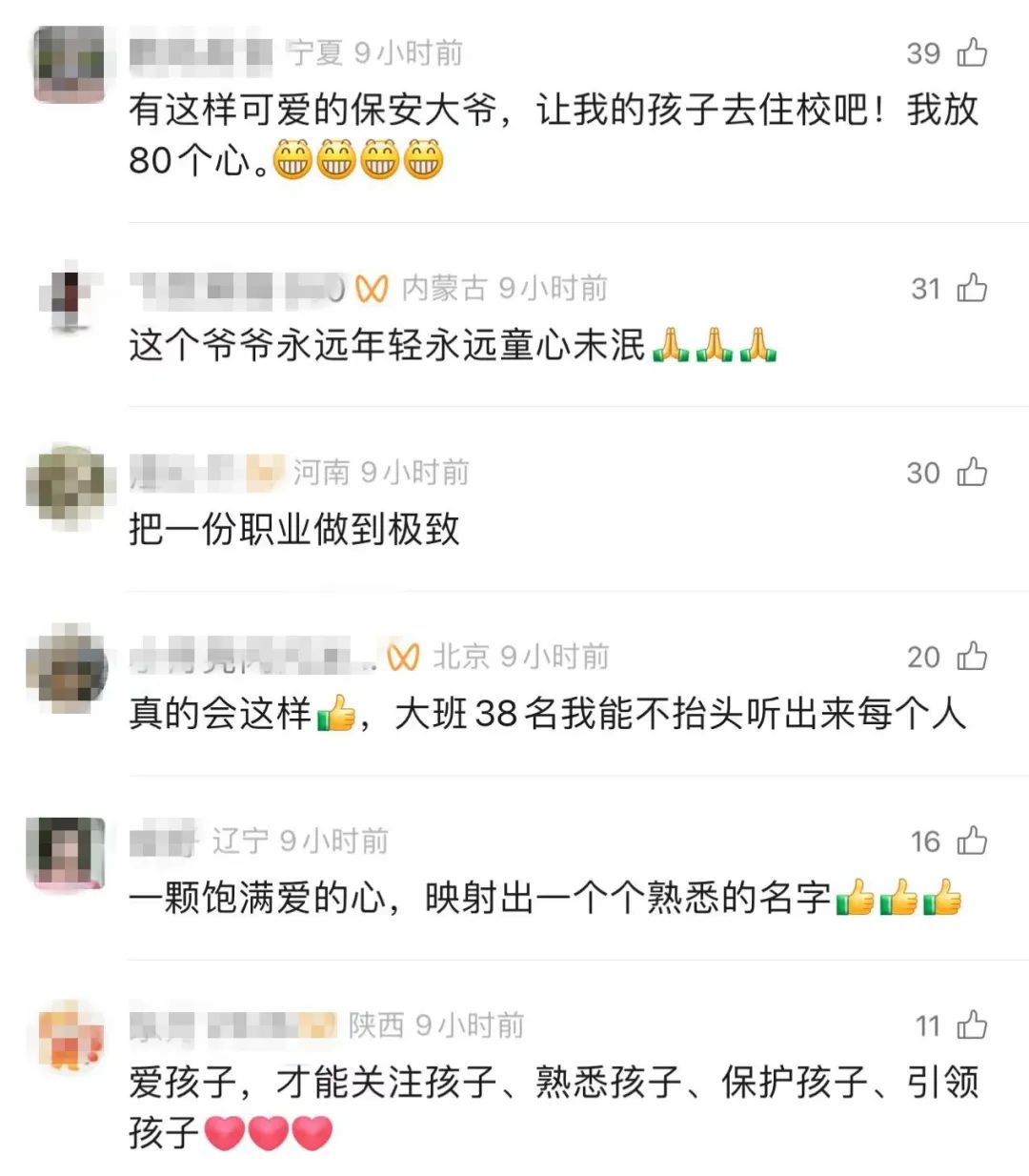The height and width of the screenshot is (1176, 1029).
Task: Like the Shaanxi comment starting 爱孩子
Action: point(972,1025)
